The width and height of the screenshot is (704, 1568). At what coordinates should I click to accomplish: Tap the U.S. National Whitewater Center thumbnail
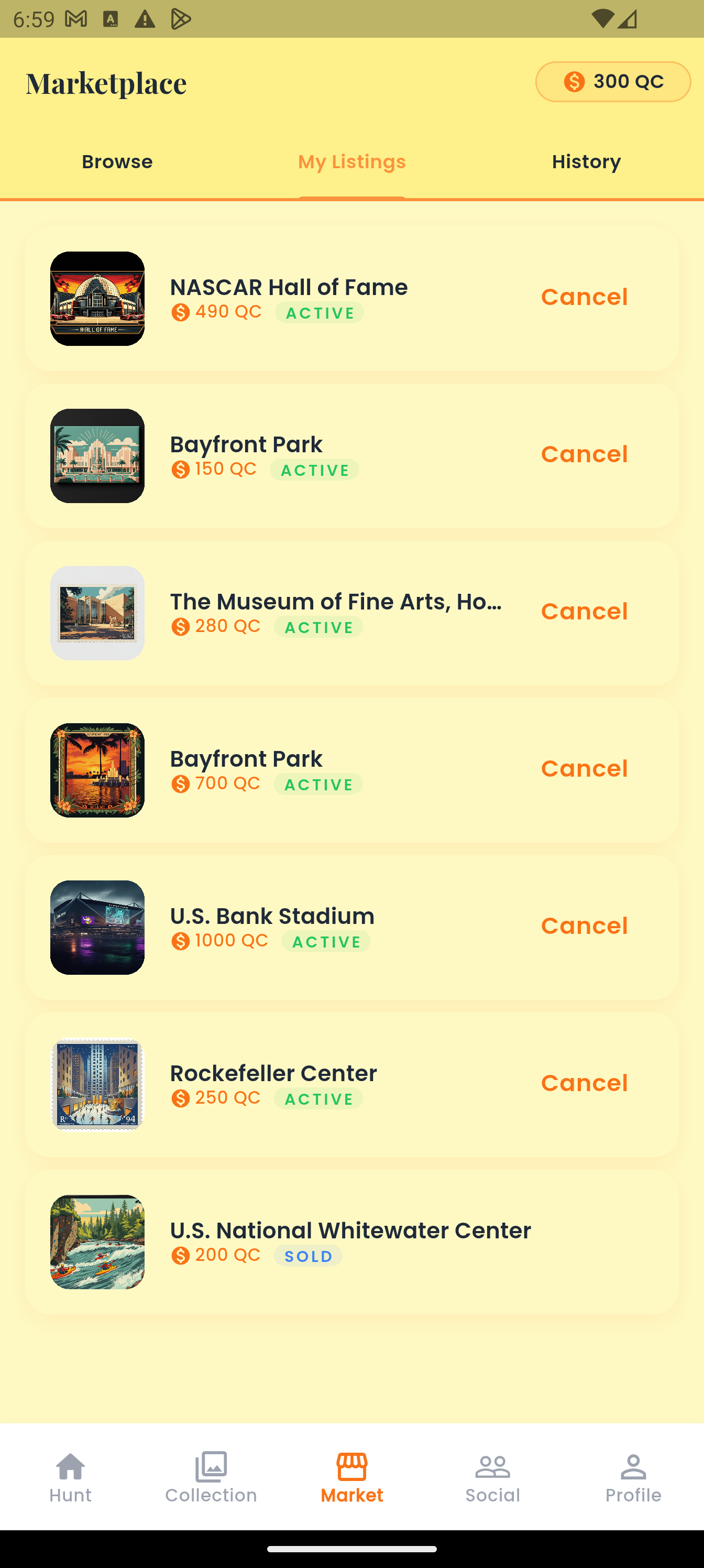[x=97, y=1243]
